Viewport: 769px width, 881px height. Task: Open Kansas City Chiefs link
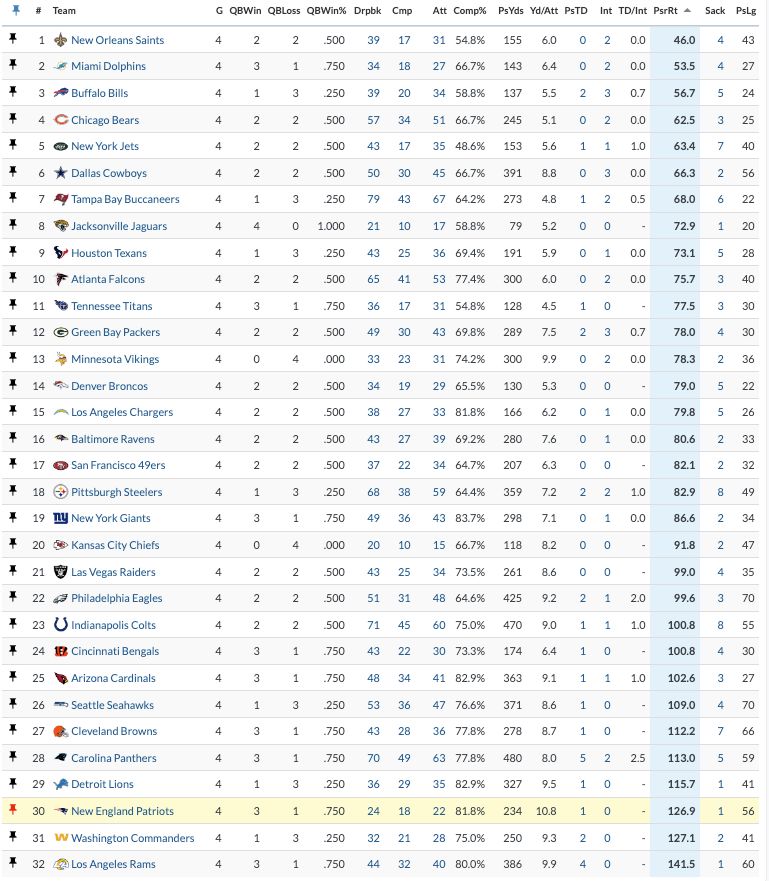tap(115, 545)
